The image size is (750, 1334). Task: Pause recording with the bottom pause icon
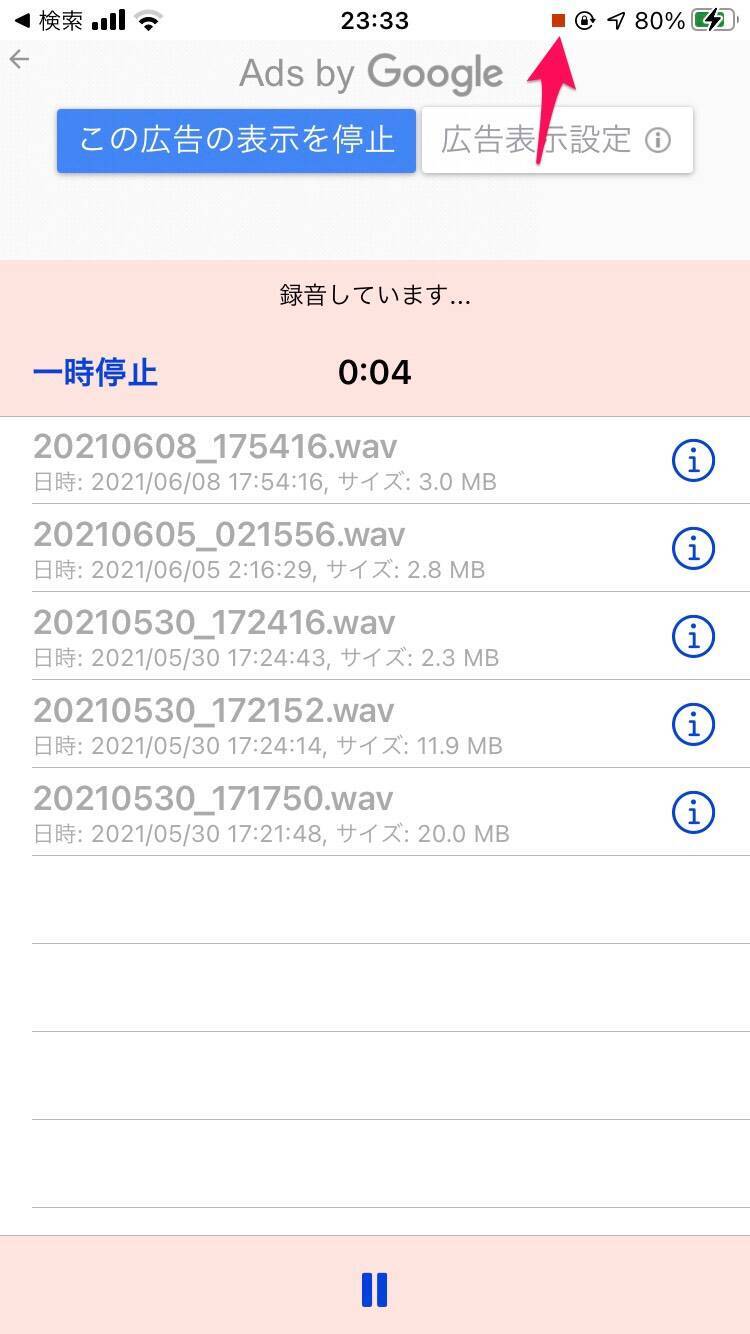374,1290
